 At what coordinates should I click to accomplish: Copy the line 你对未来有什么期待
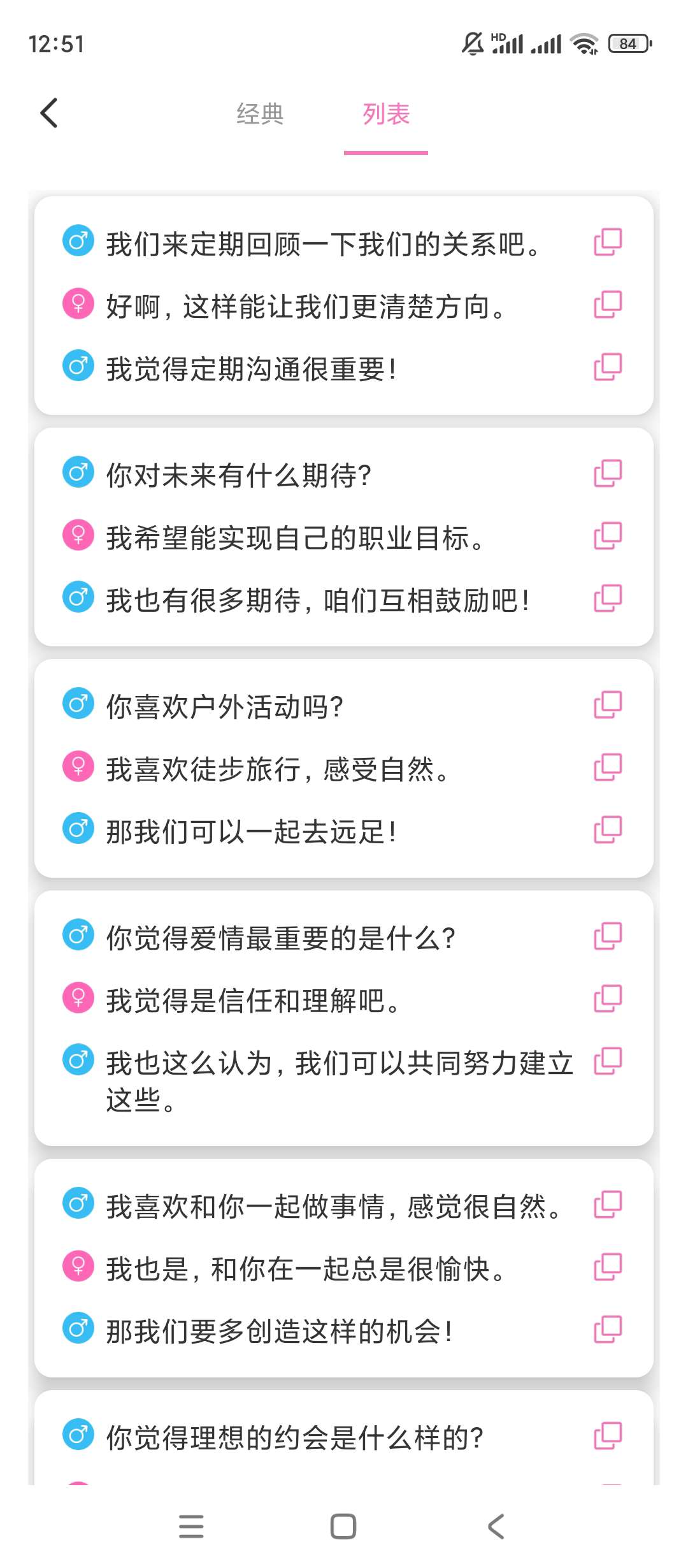coord(608,474)
